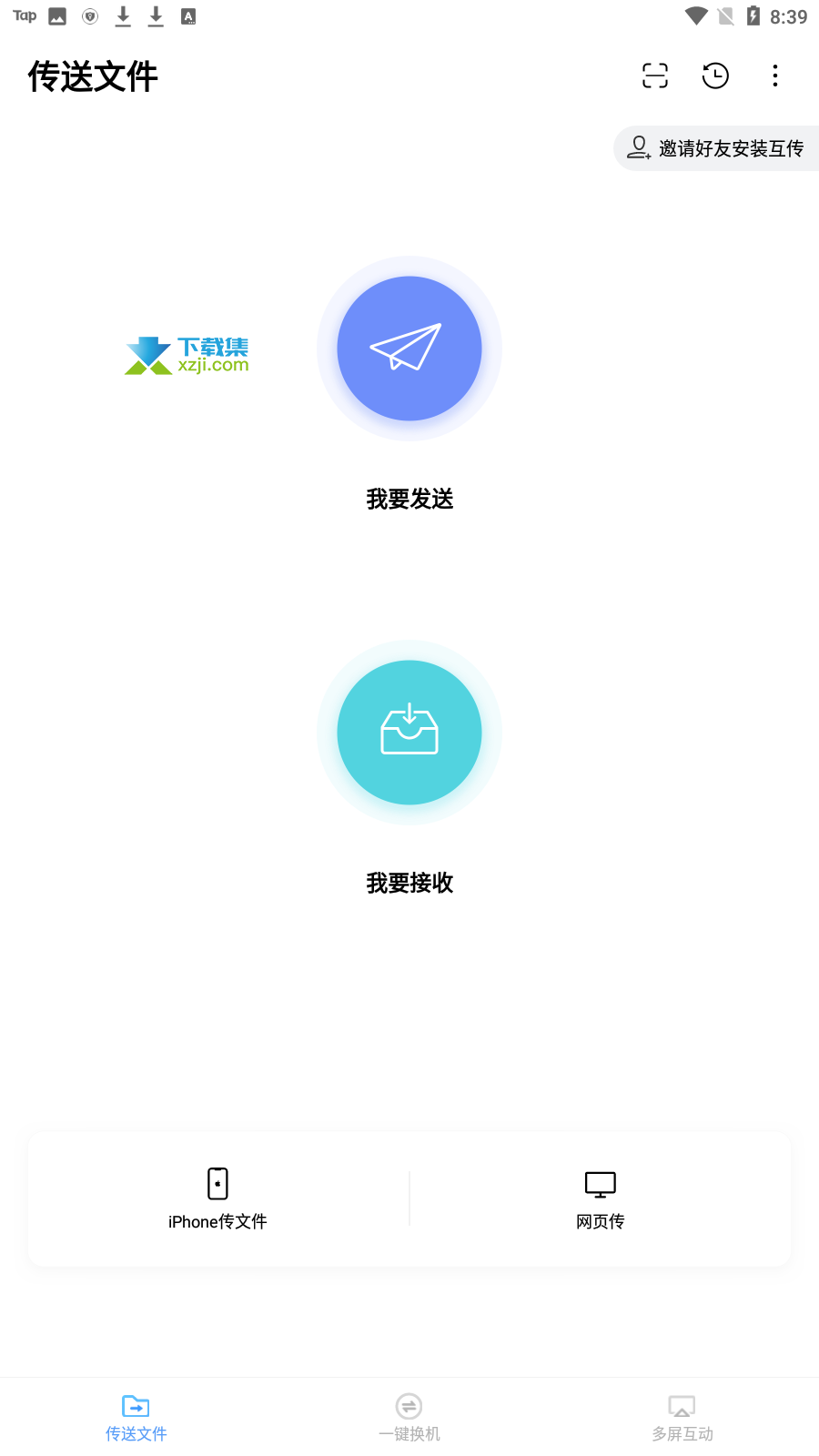Open 网页传 web transfer option
The height and width of the screenshot is (1456, 819).
tap(601, 1198)
